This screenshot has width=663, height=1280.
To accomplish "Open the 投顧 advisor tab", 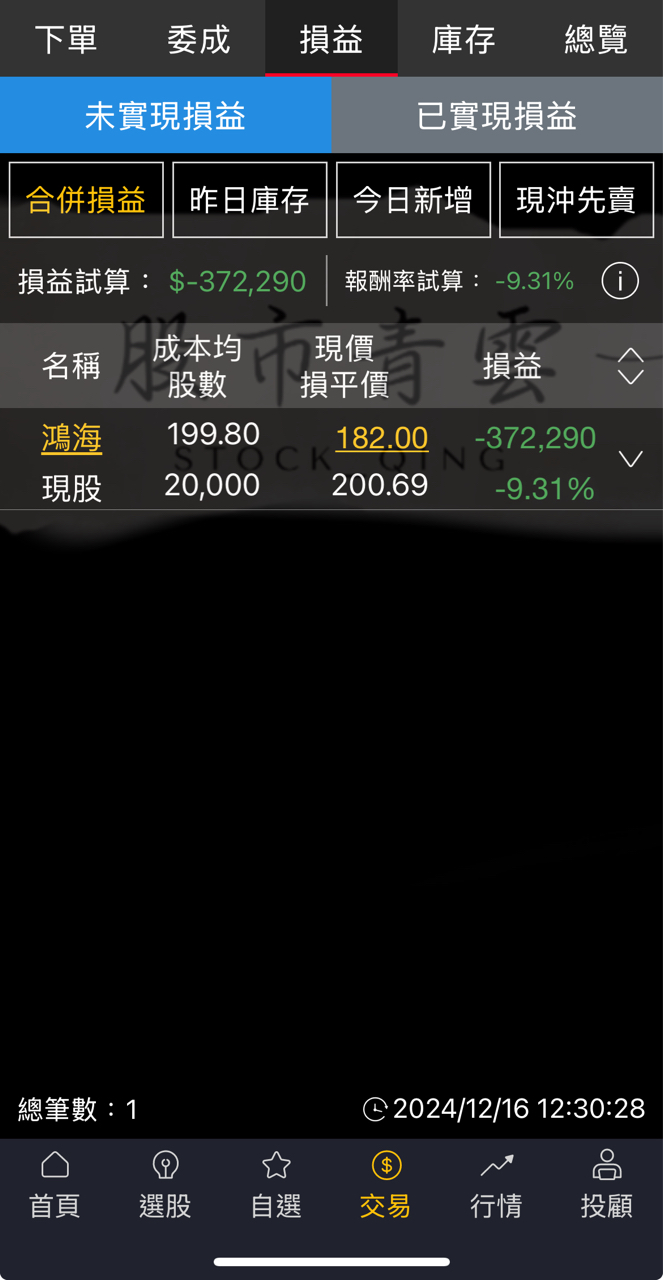I will [x=607, y=1185].
